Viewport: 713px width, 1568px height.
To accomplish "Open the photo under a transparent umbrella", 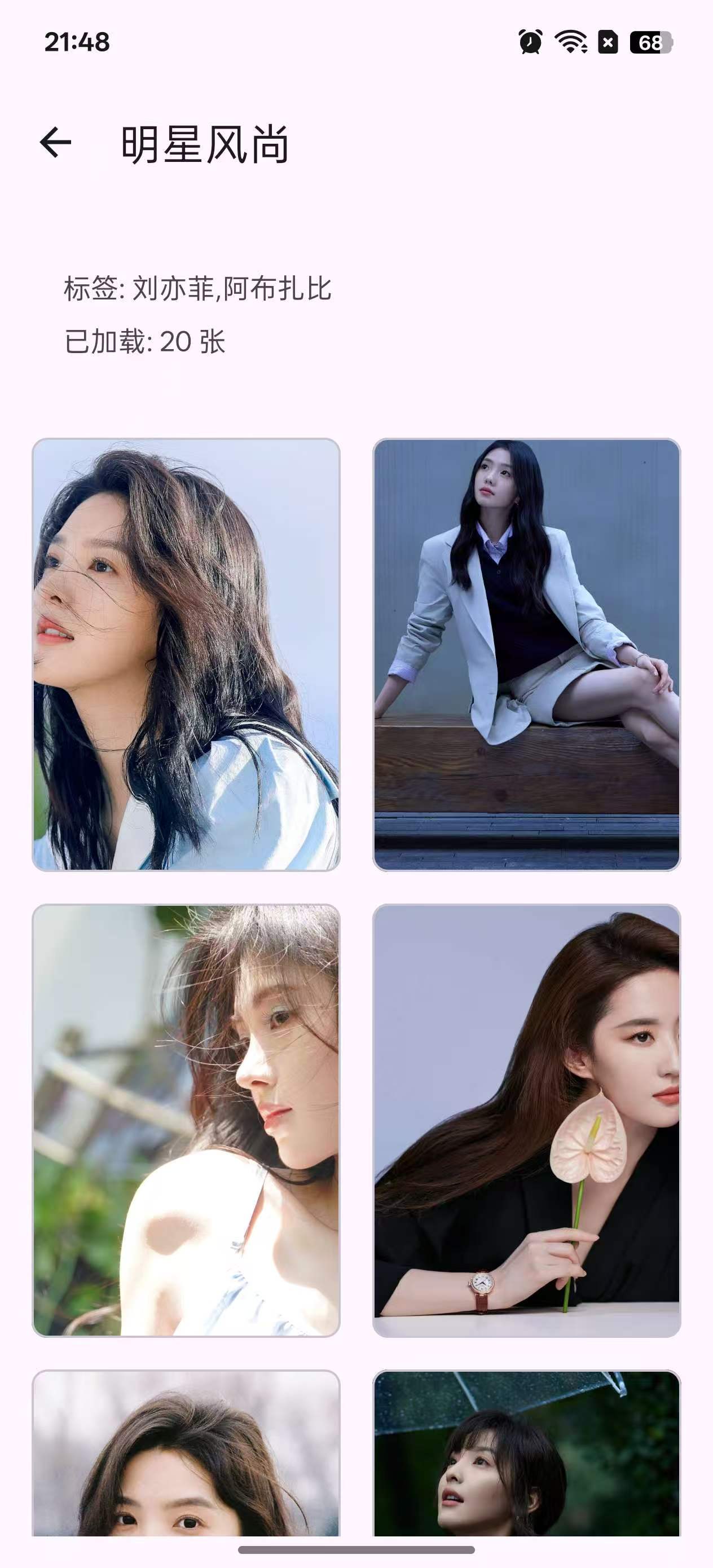I will (526, 1455).
